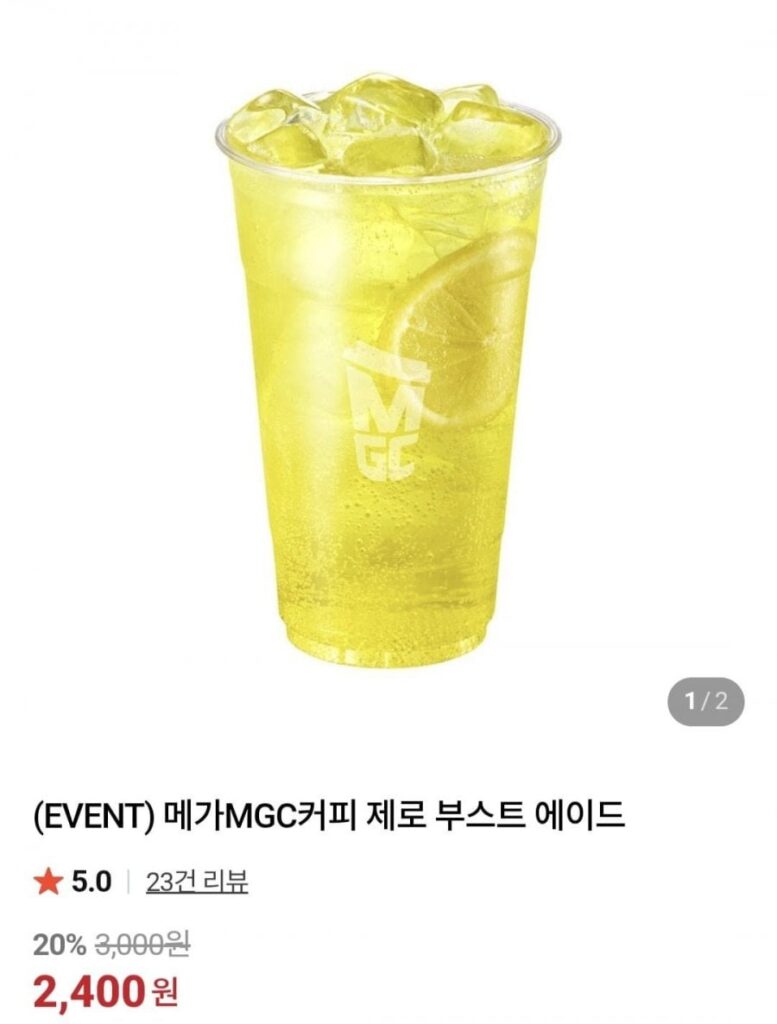Select the product title (EVENT) 메가MGC커피 제로 부스트 에이드

click(x=330, y=816)
